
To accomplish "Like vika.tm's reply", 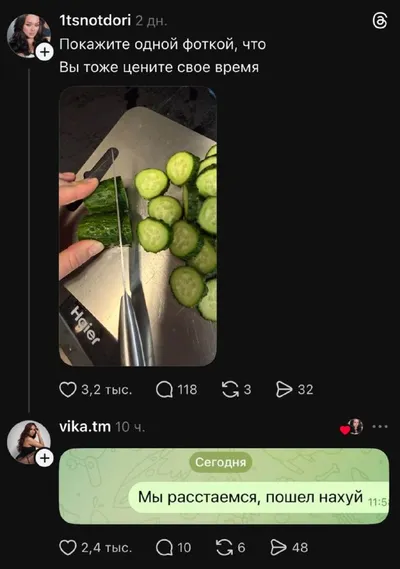I will point(68,548).
